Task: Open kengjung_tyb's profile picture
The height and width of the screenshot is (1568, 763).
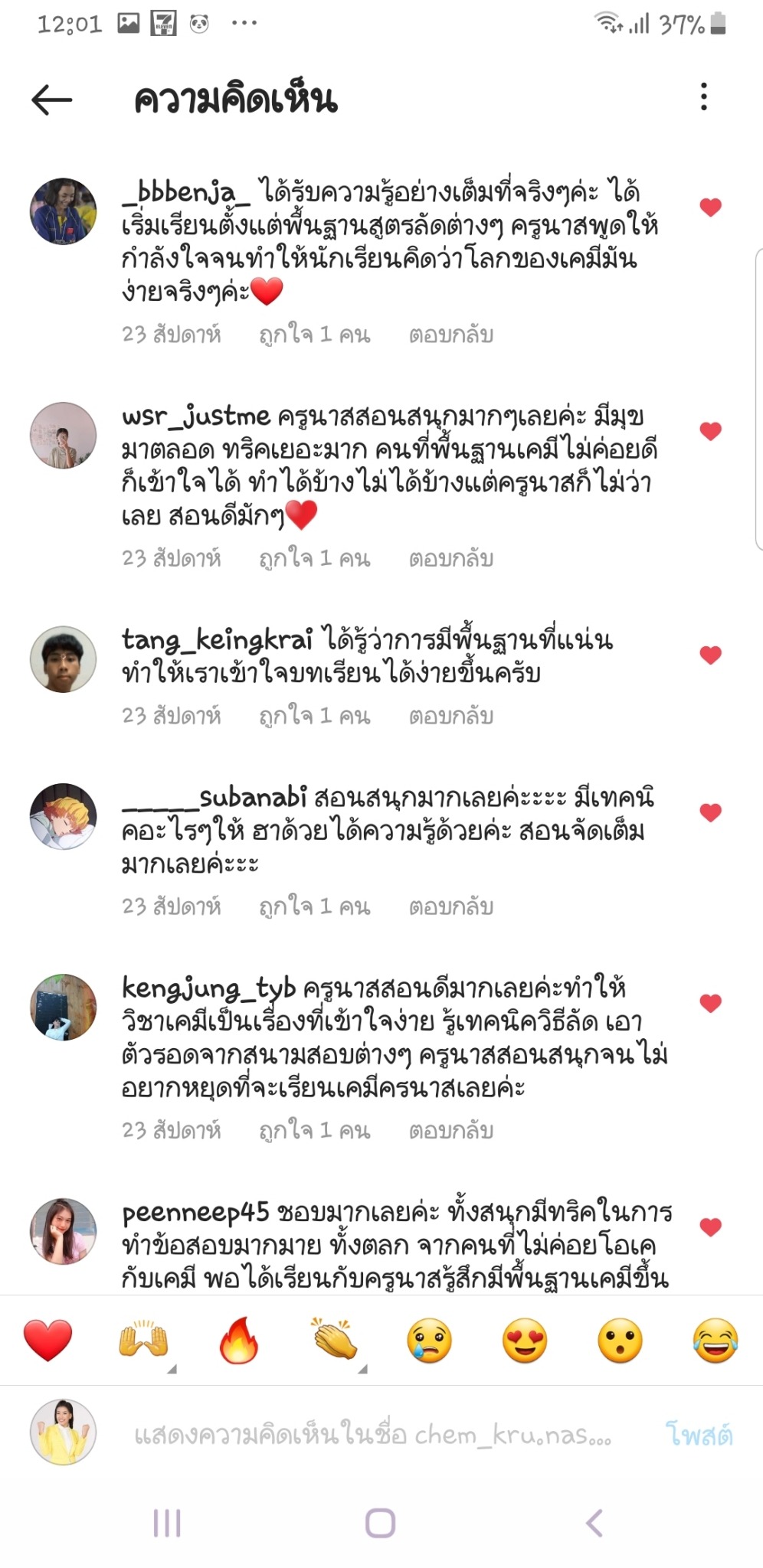Action: click(x=63, y=1007)
